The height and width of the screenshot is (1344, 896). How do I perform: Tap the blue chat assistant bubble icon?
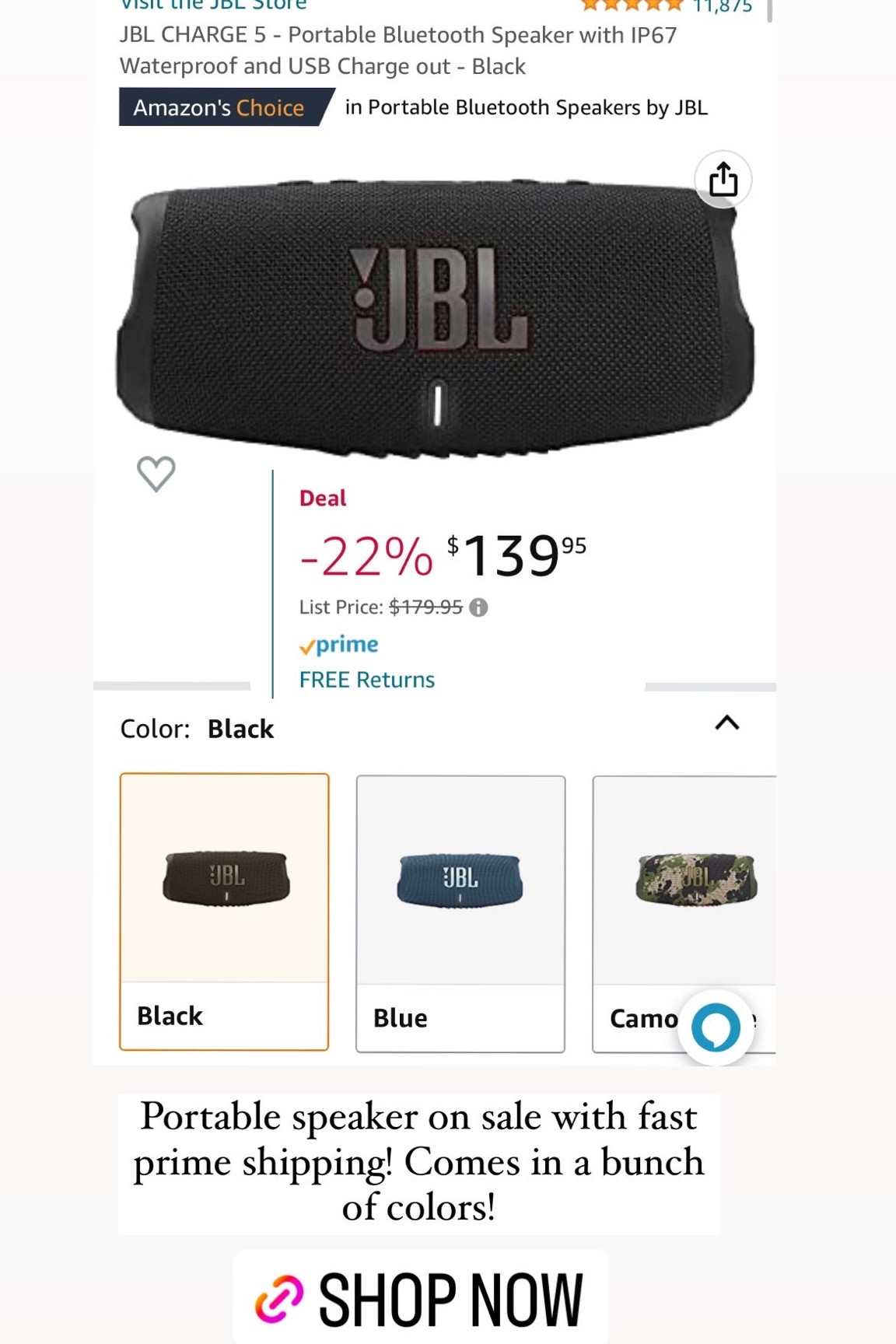(716, 1025)
